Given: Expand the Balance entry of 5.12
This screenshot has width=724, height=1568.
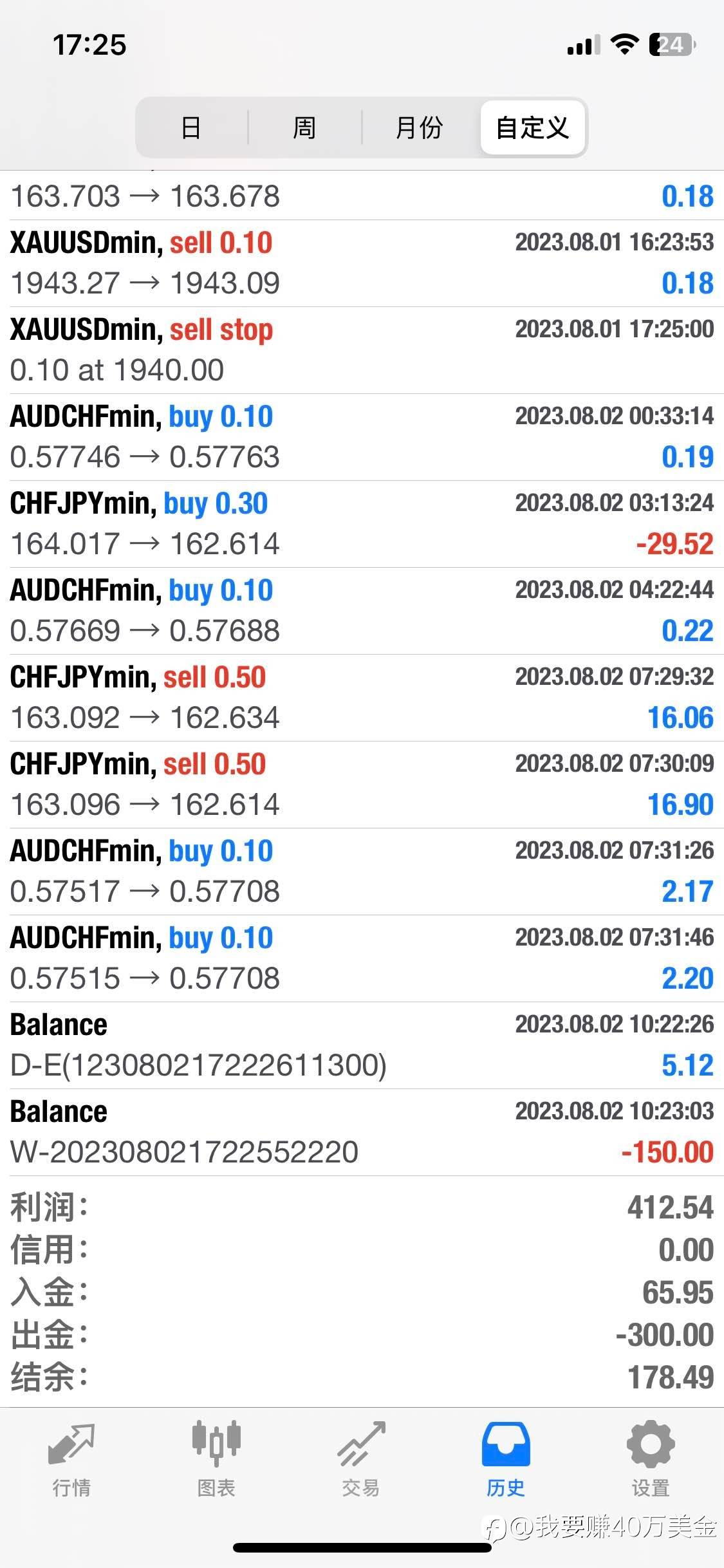Looking at the screenshot, I should point(362,1045).
